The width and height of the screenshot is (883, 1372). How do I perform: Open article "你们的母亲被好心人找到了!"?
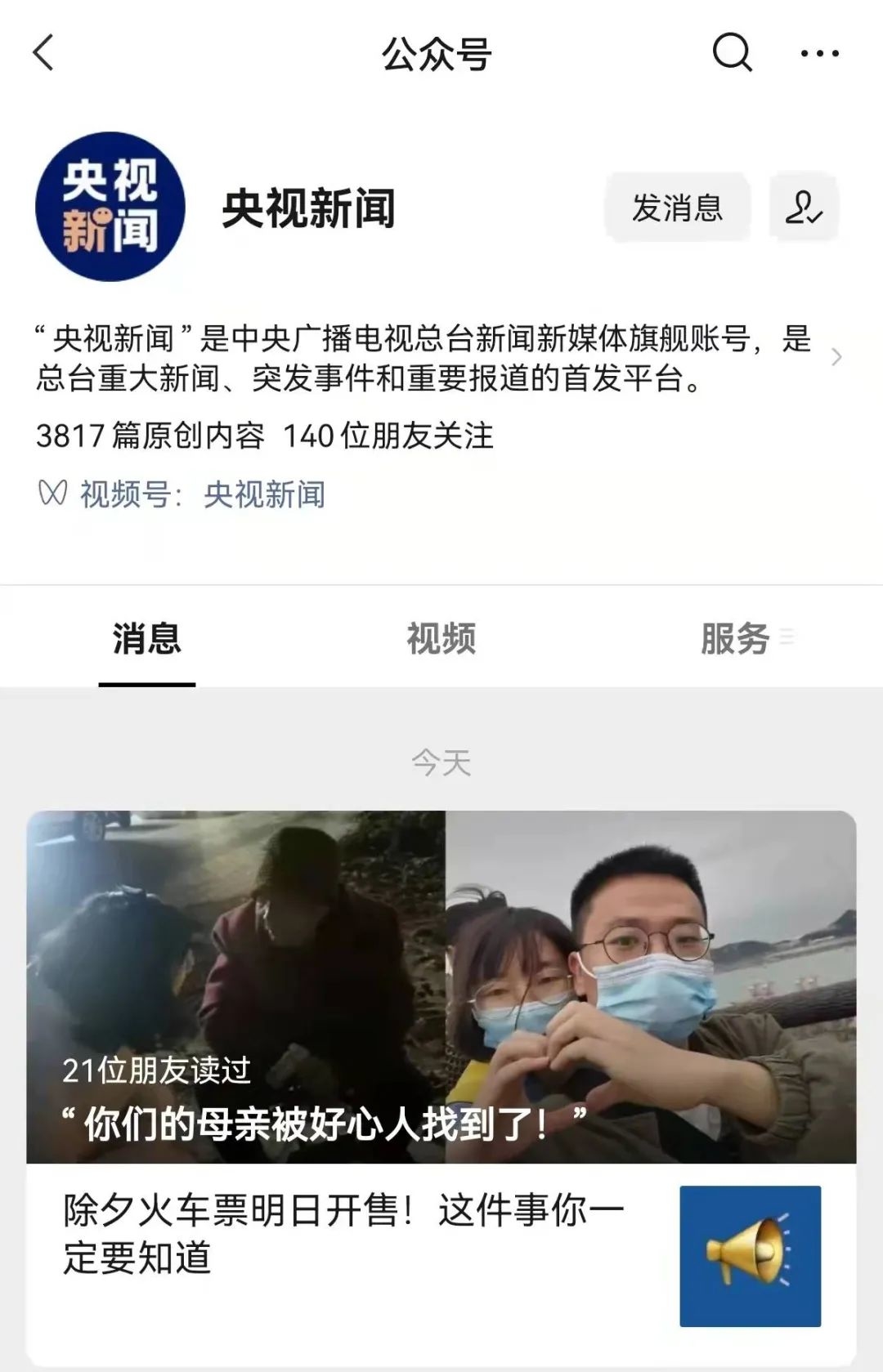pyautogui.click(x=441, y=986)
